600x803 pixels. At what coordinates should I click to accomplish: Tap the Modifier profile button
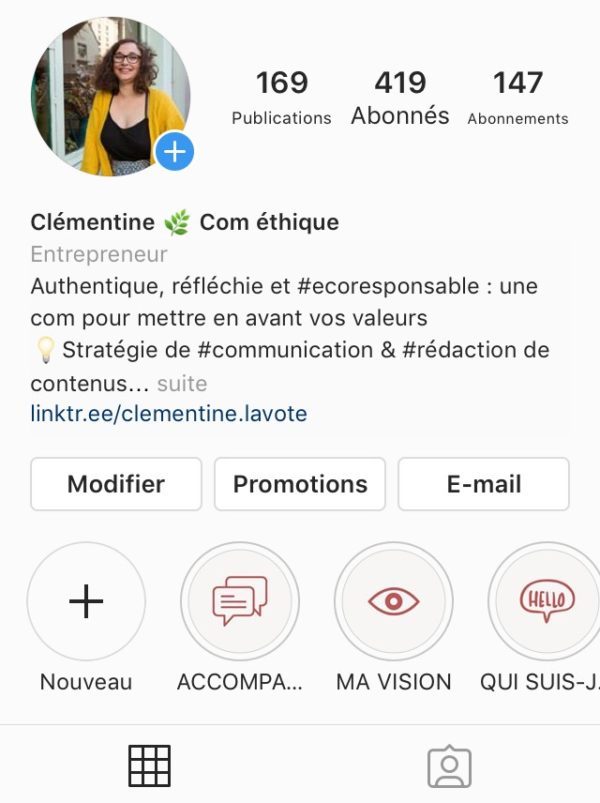[116, 484]
